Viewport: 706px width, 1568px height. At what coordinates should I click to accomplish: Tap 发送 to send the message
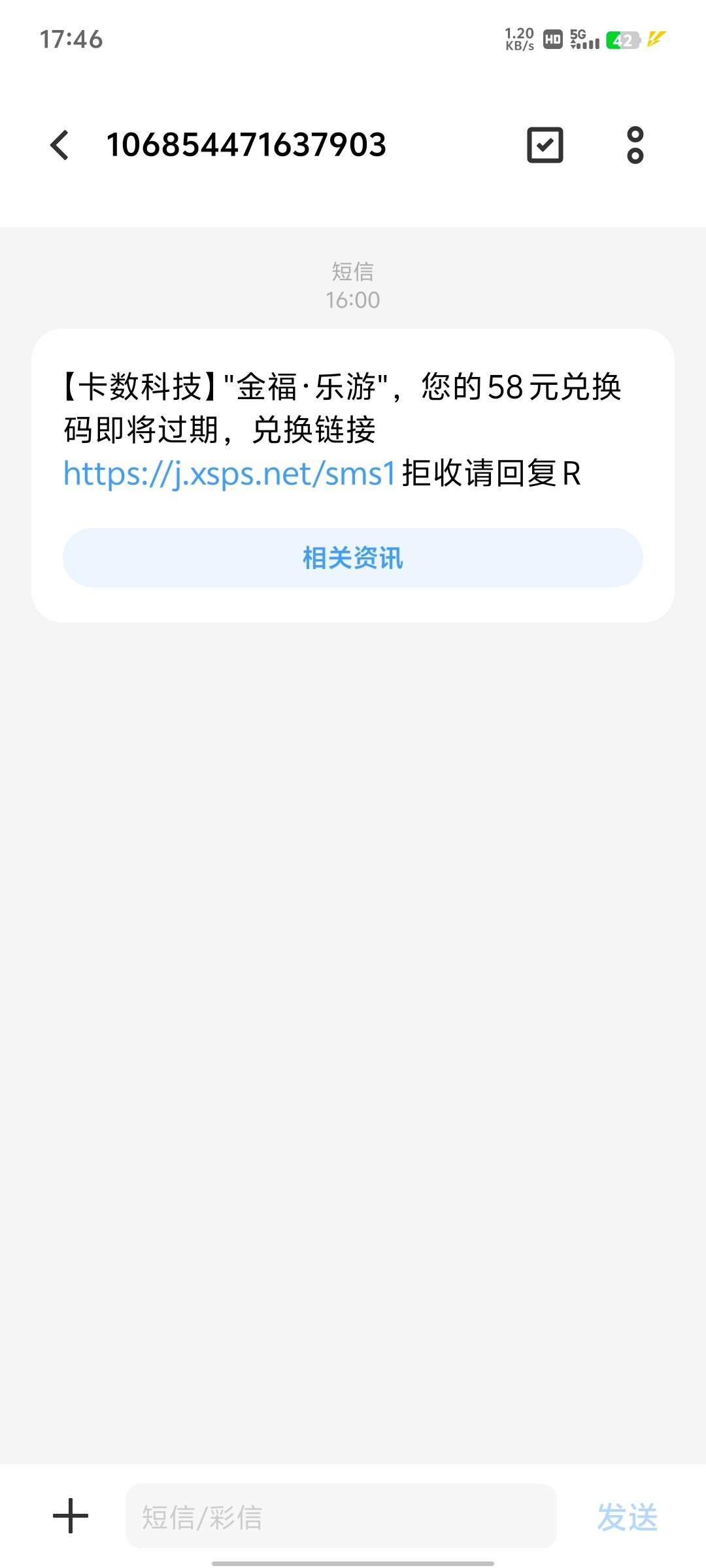tap(627, 1516)
